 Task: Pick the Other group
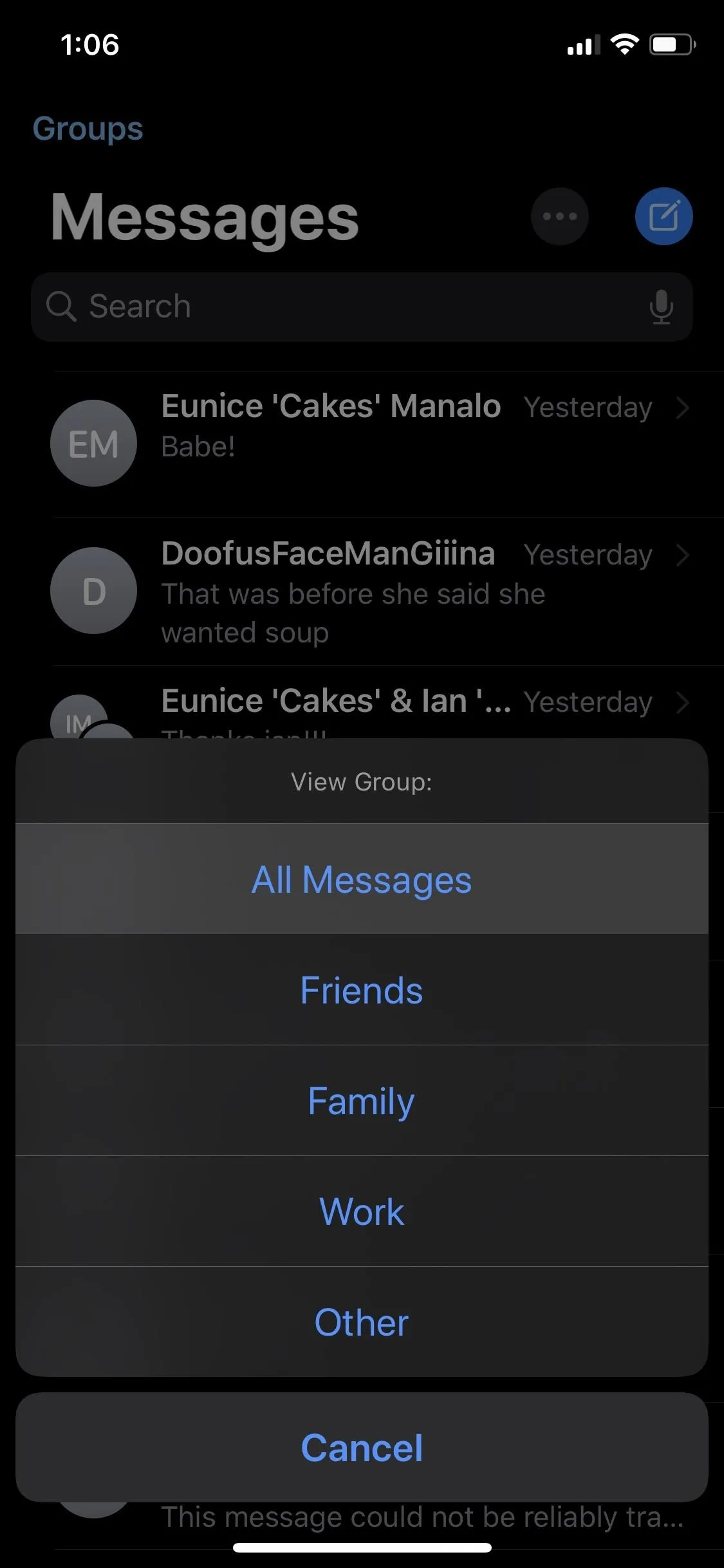click(x=362, y=1322)
